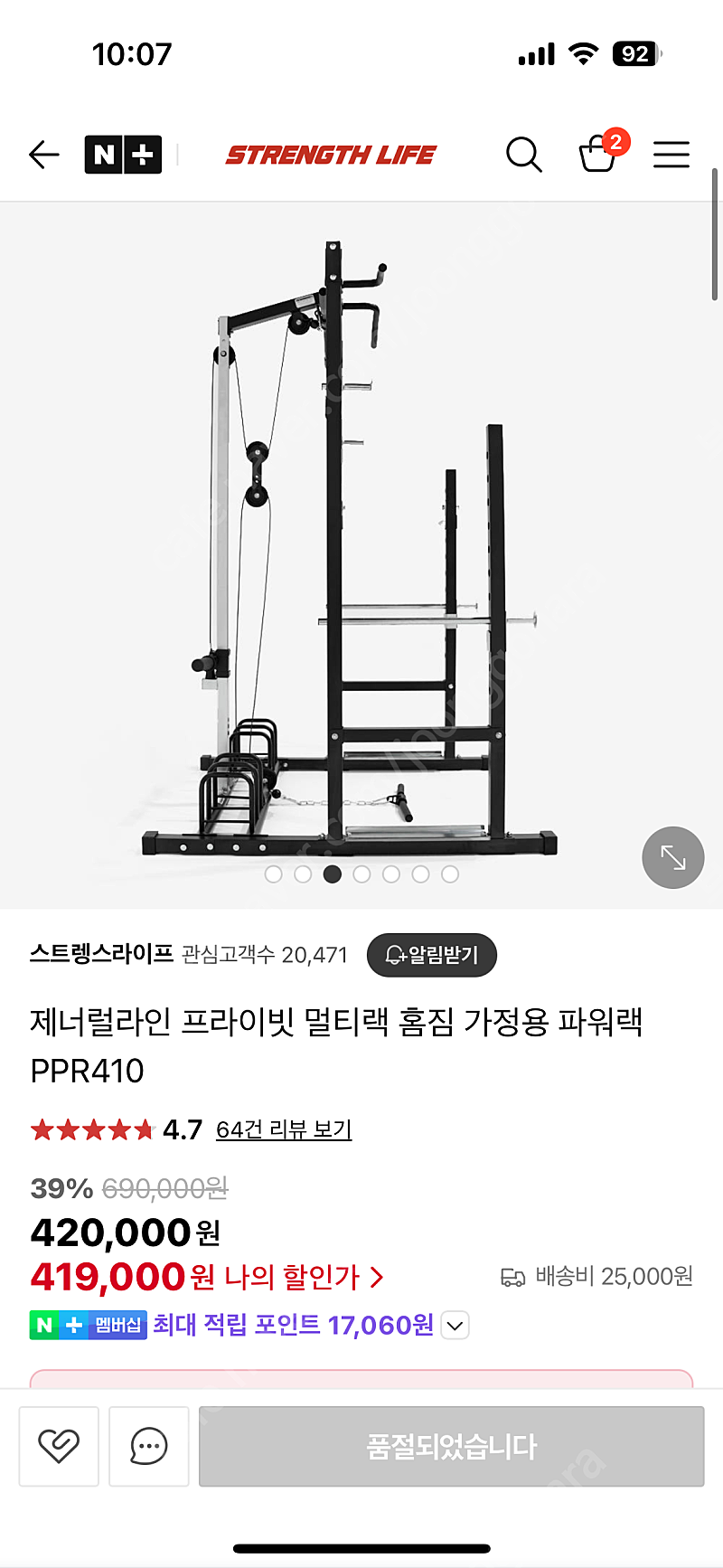View 나의 할인가 discount details
This screenshot has width=723, height=1568.
pos(304,1277)
